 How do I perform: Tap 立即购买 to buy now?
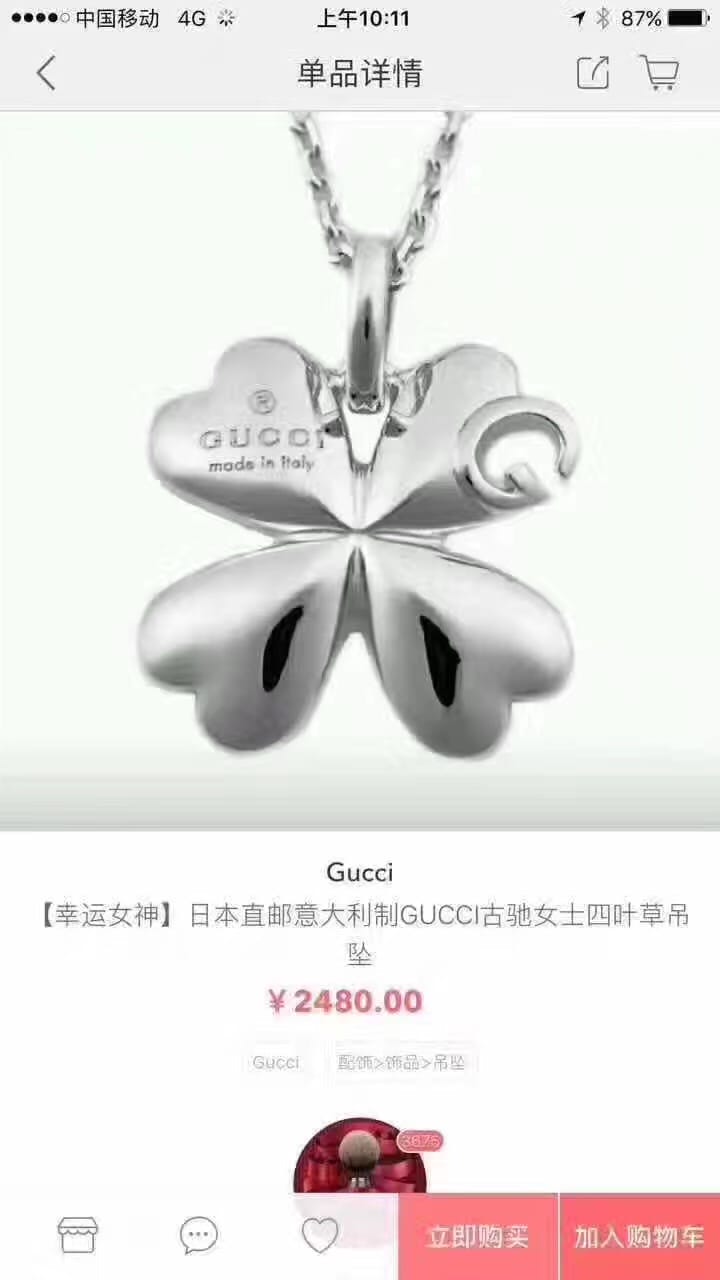477,1237
